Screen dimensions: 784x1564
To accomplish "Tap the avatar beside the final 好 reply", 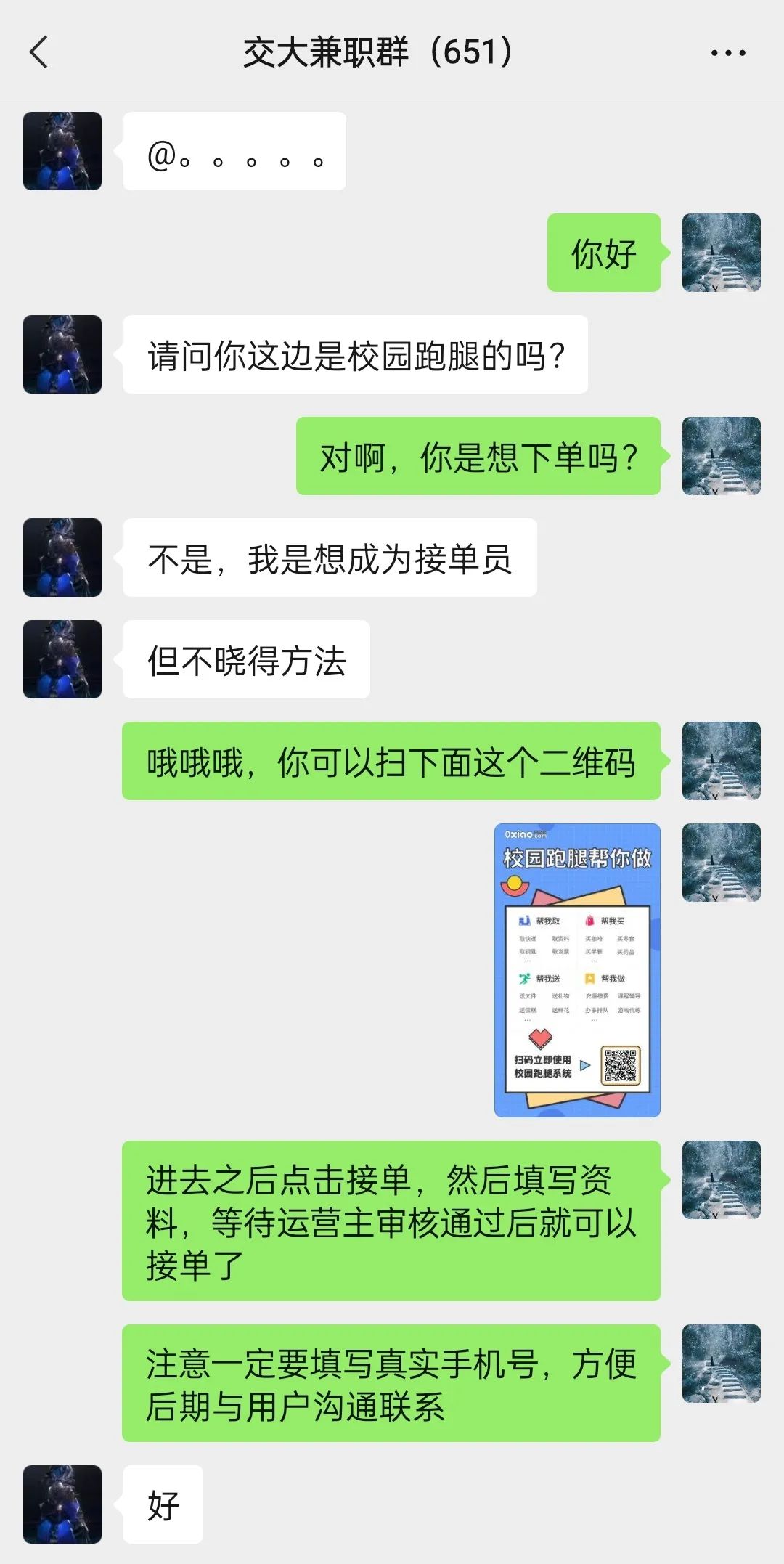I will pos(62,1504).
